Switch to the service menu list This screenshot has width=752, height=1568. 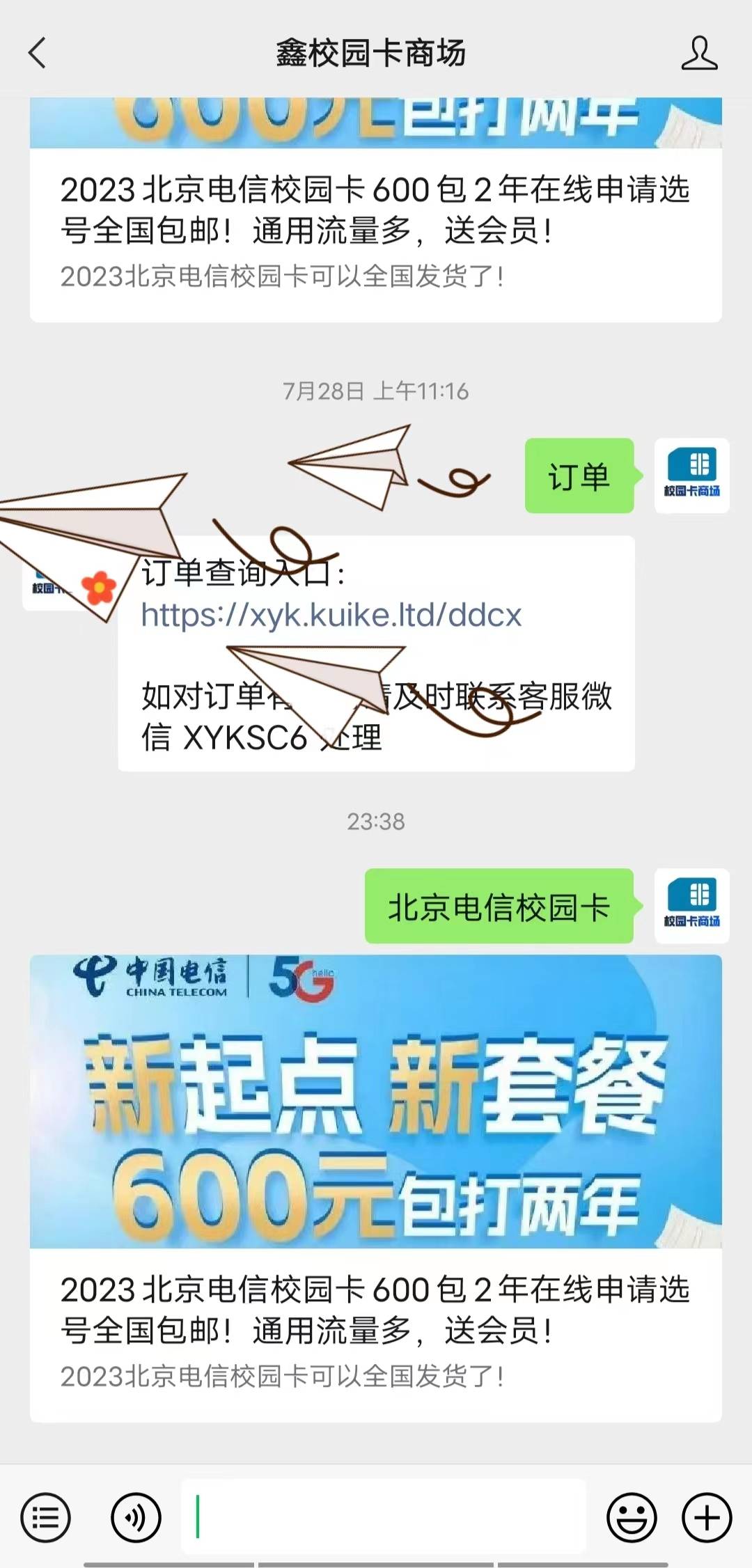click(x=46, y=1517)
